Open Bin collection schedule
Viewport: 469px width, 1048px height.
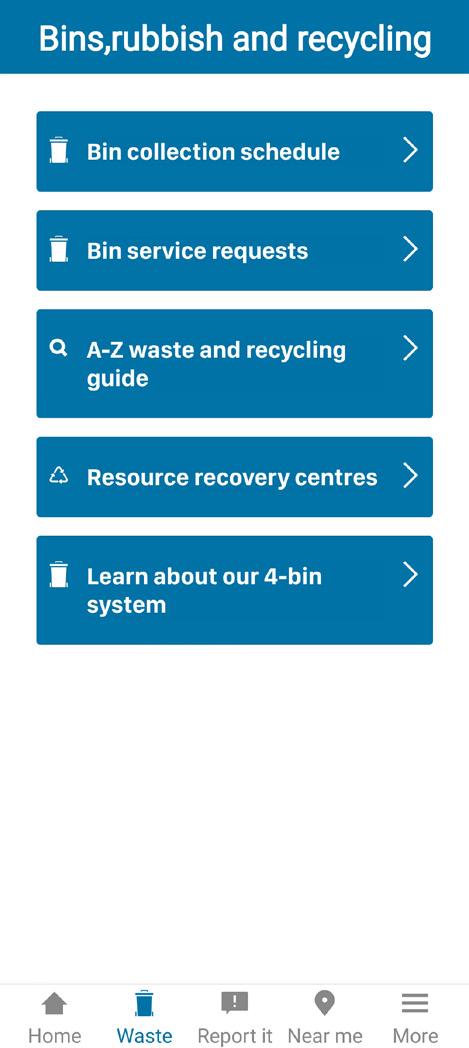coord(234,152)
